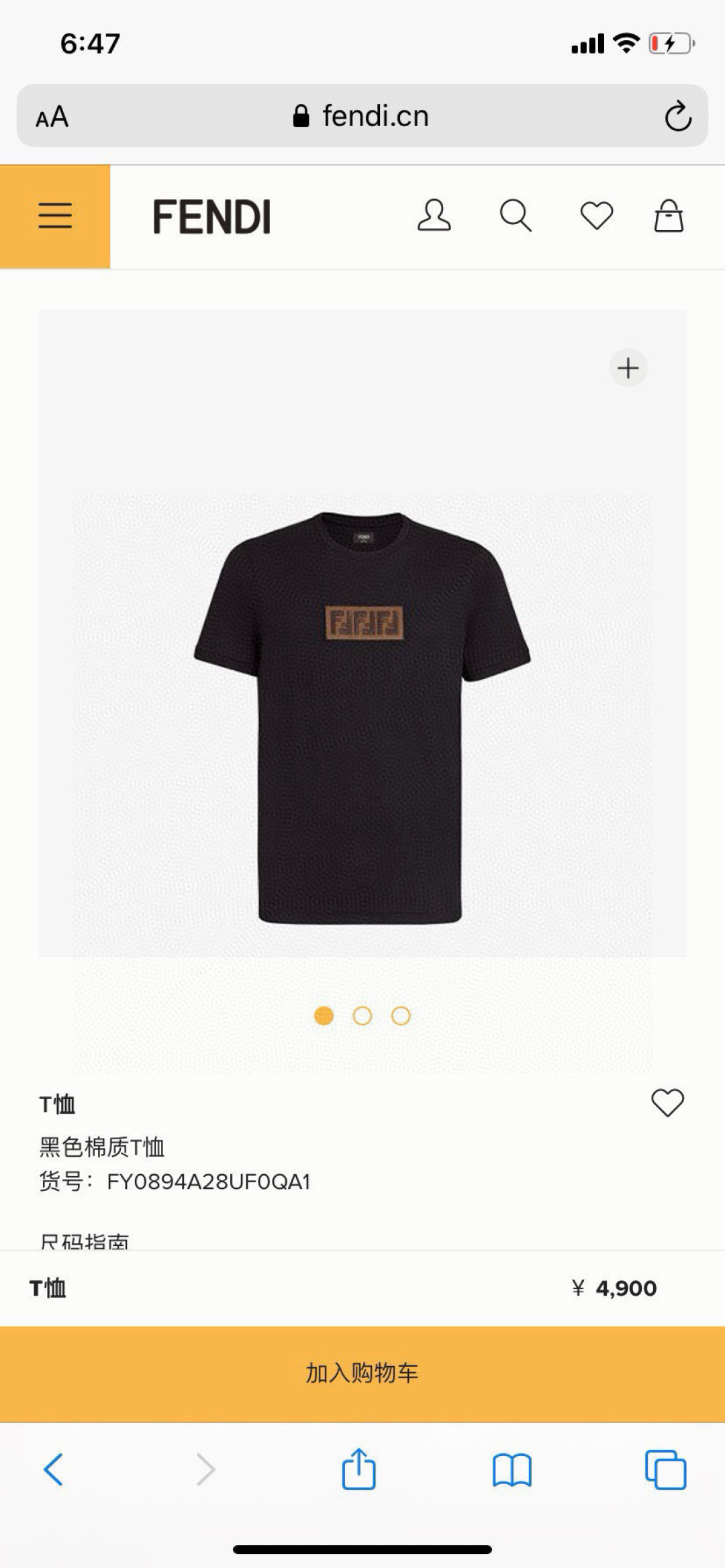Open the wishlist heart icon in header
The image size is (725, 1568).
[597, 216]
